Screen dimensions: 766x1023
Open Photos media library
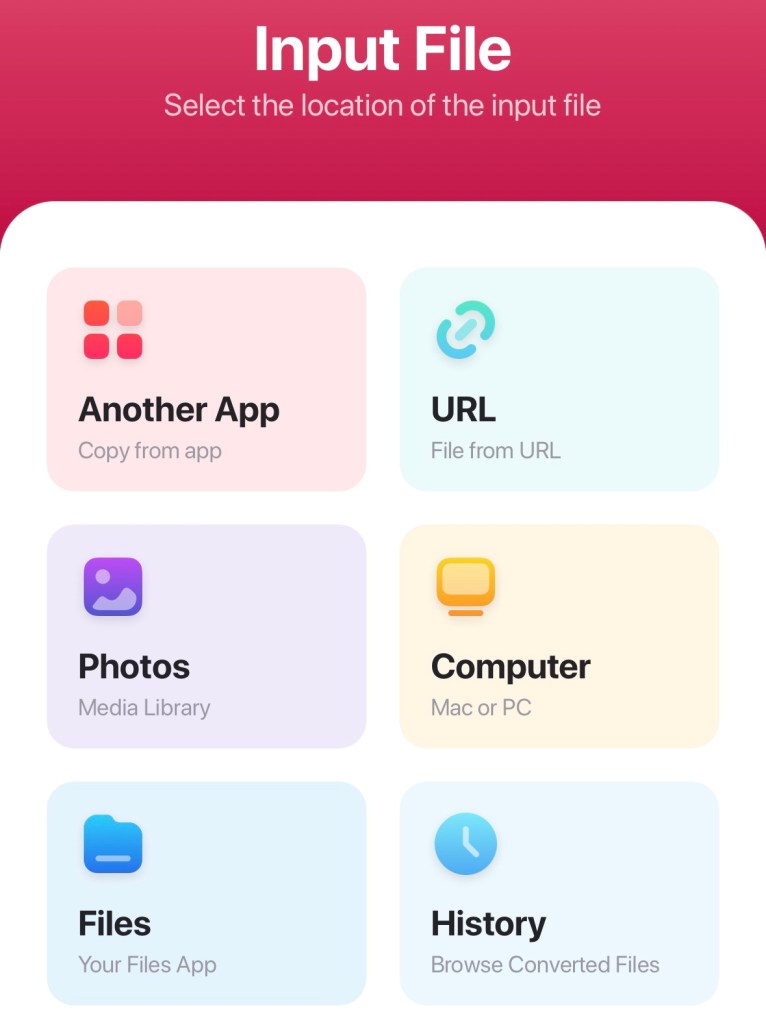coord(206,636)
